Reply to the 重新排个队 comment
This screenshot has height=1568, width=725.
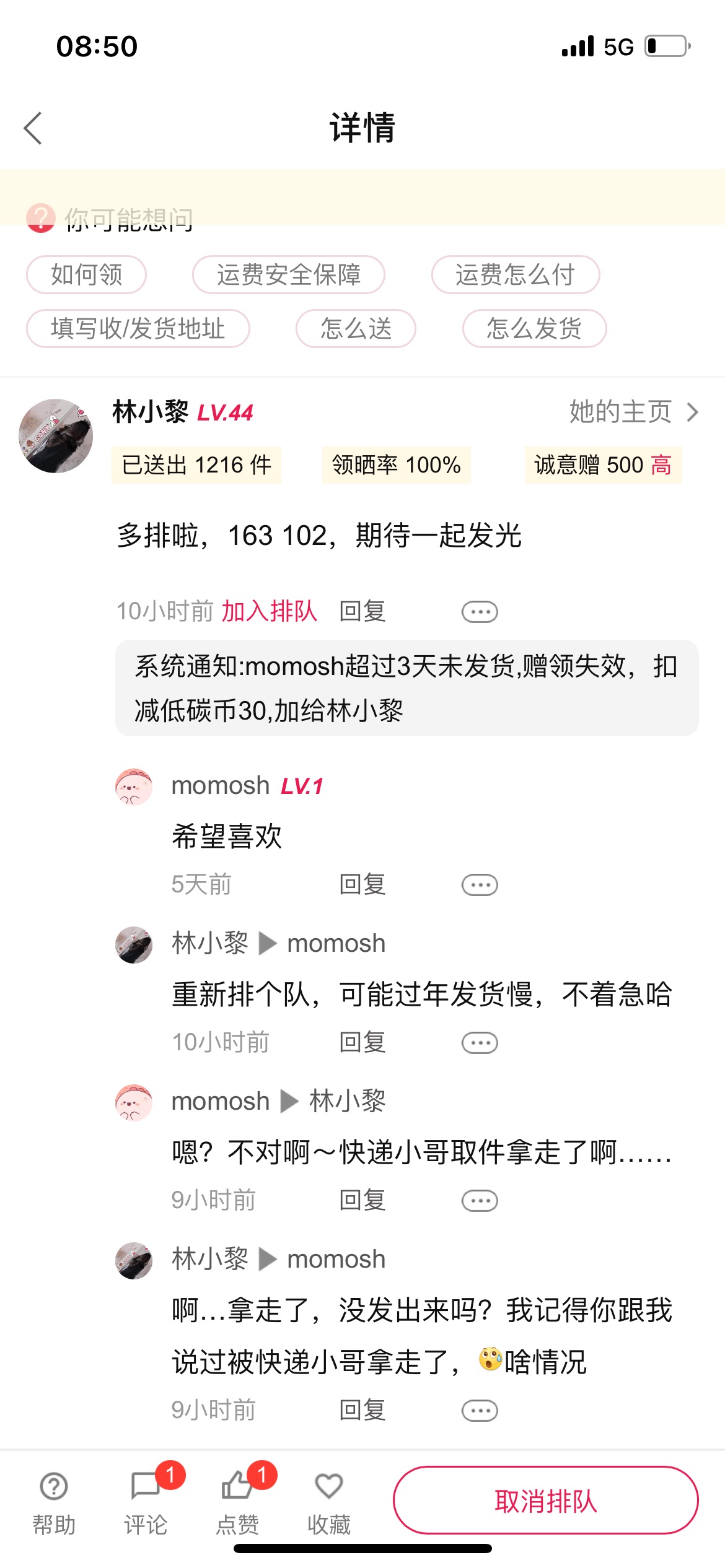(x=362, y=1042)
